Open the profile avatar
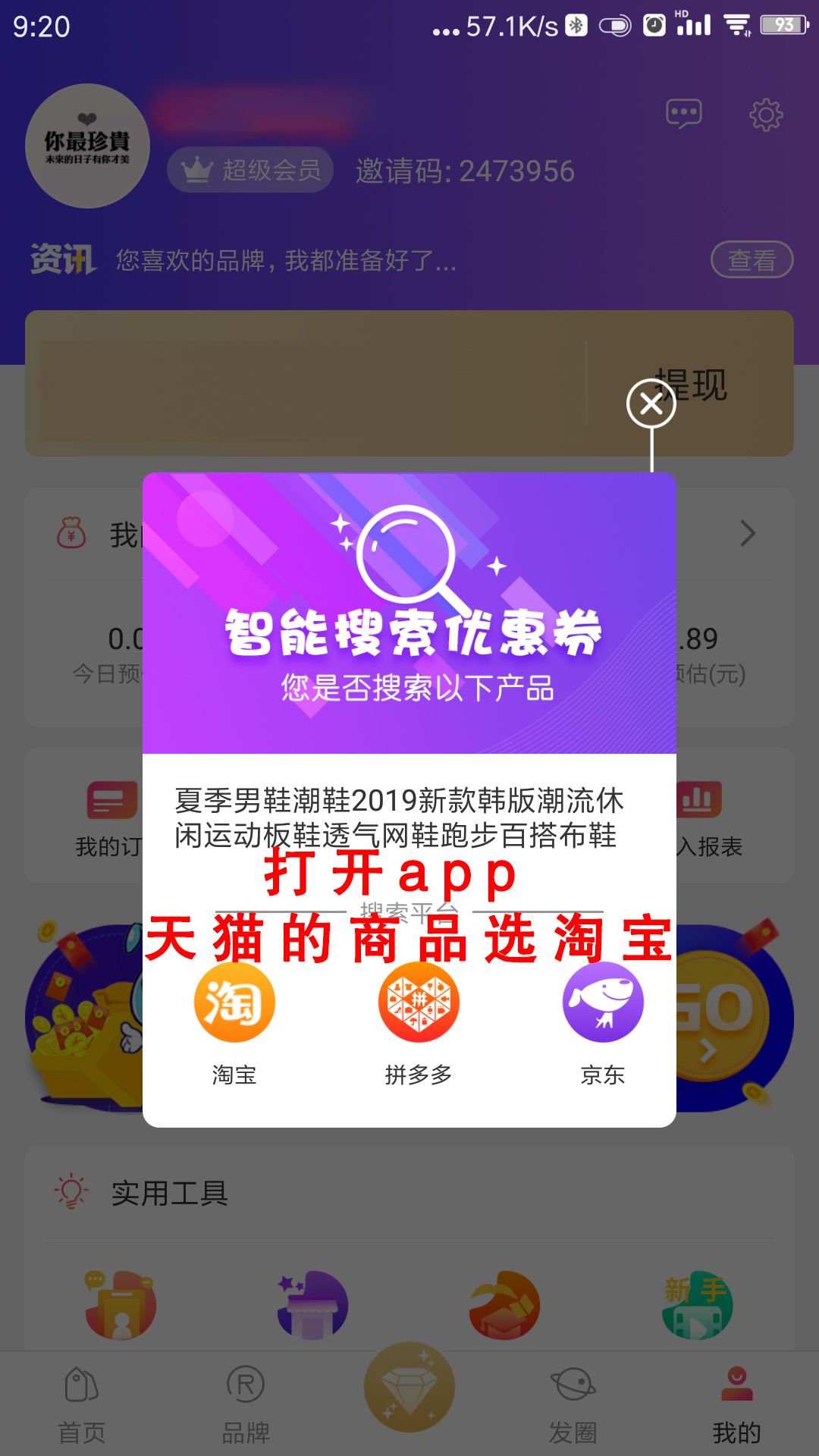 coord(87,146)
